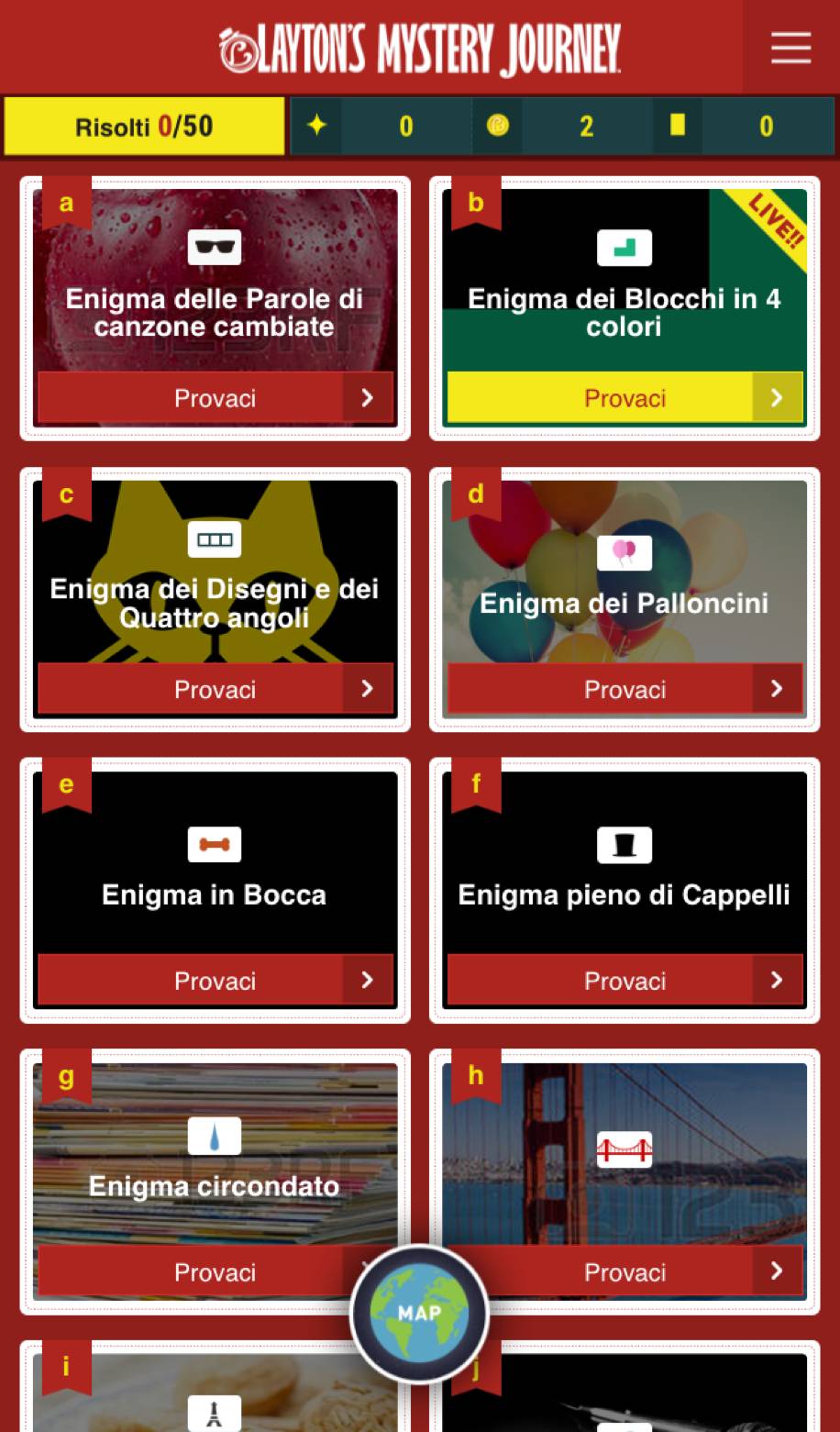Viewport: 840px width, 1432px height.
Task: Select Provaci under Enigma dei Palloncini
Action: tap(624, 689)
